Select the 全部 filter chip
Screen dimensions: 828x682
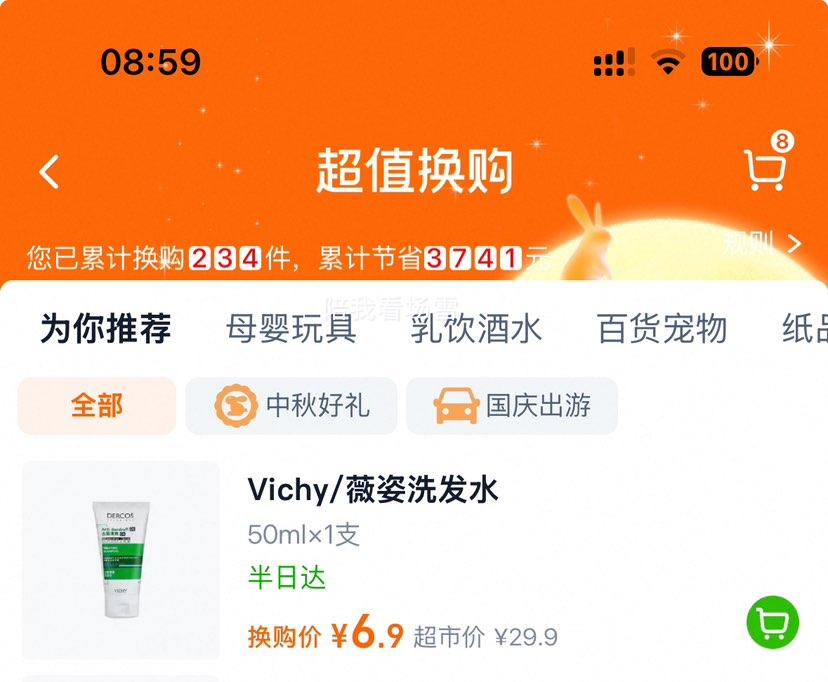click(x=97, y=406)
